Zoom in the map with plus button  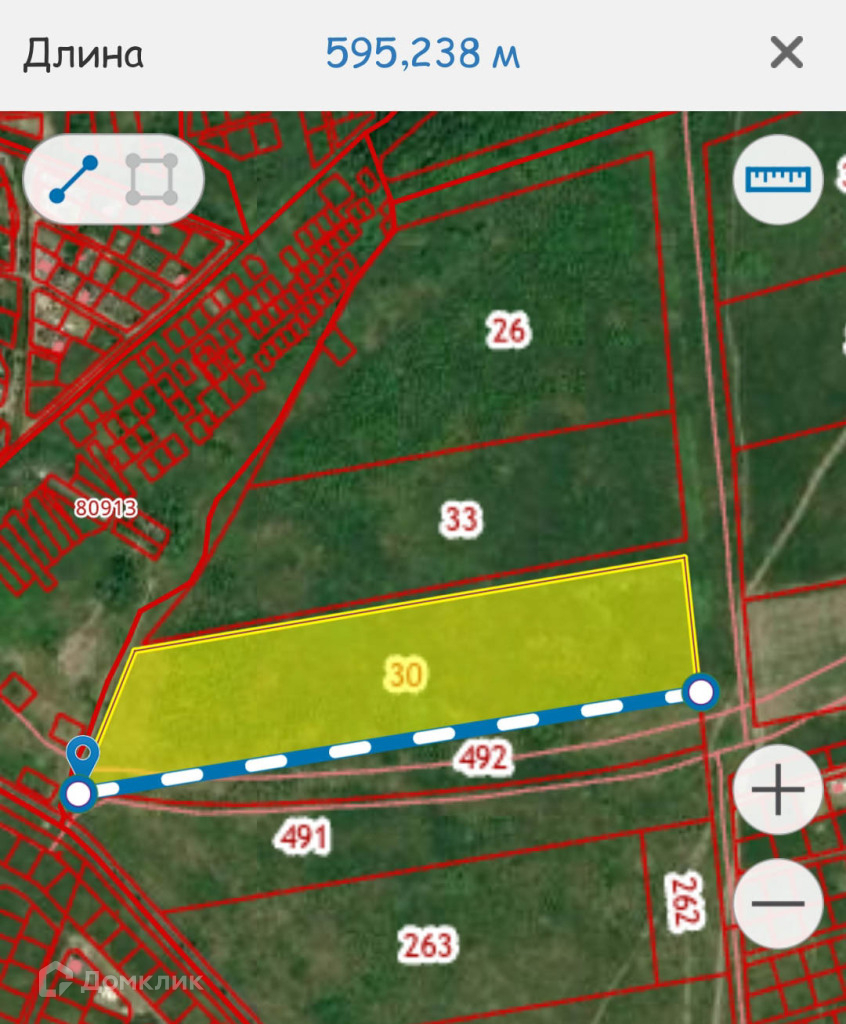[777, 790]
